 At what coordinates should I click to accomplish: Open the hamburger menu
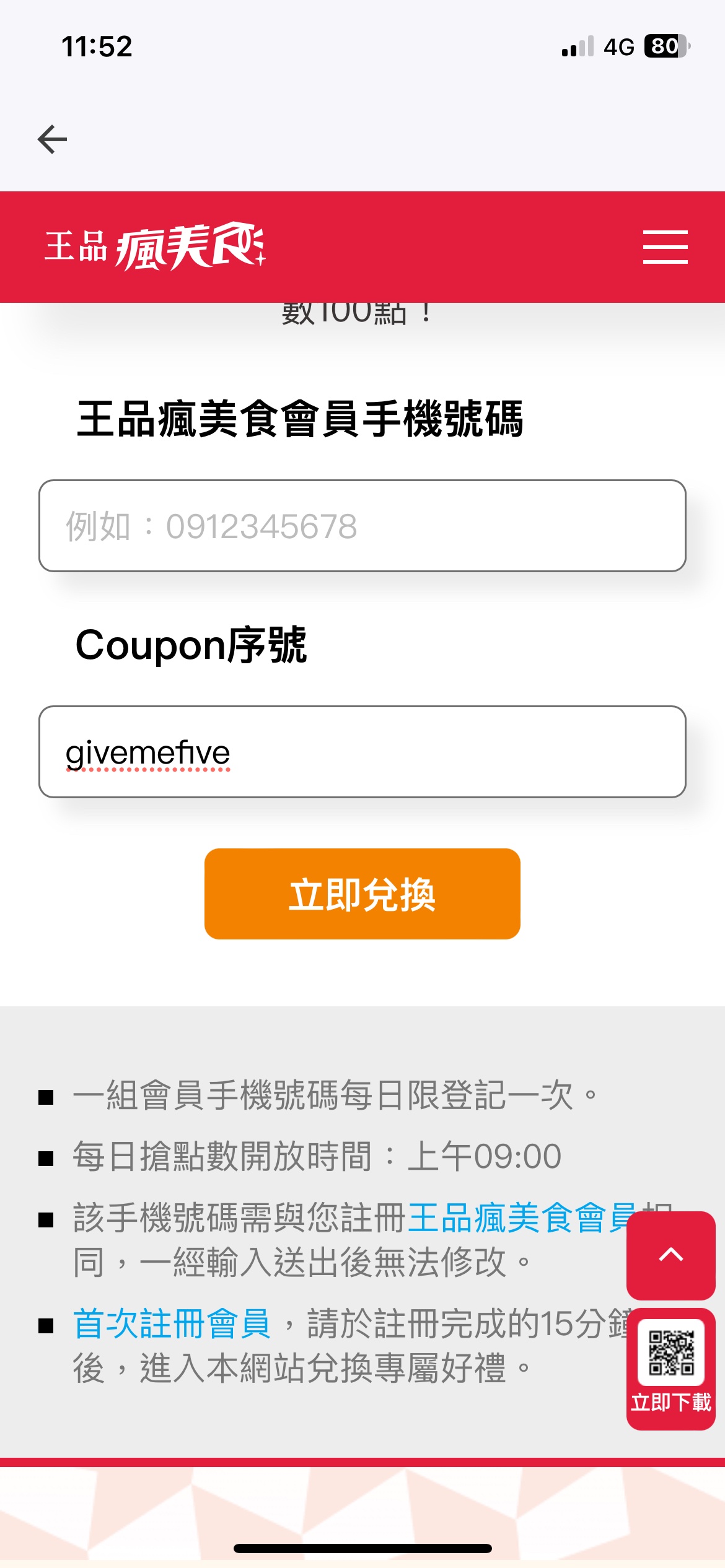point(665,247)
